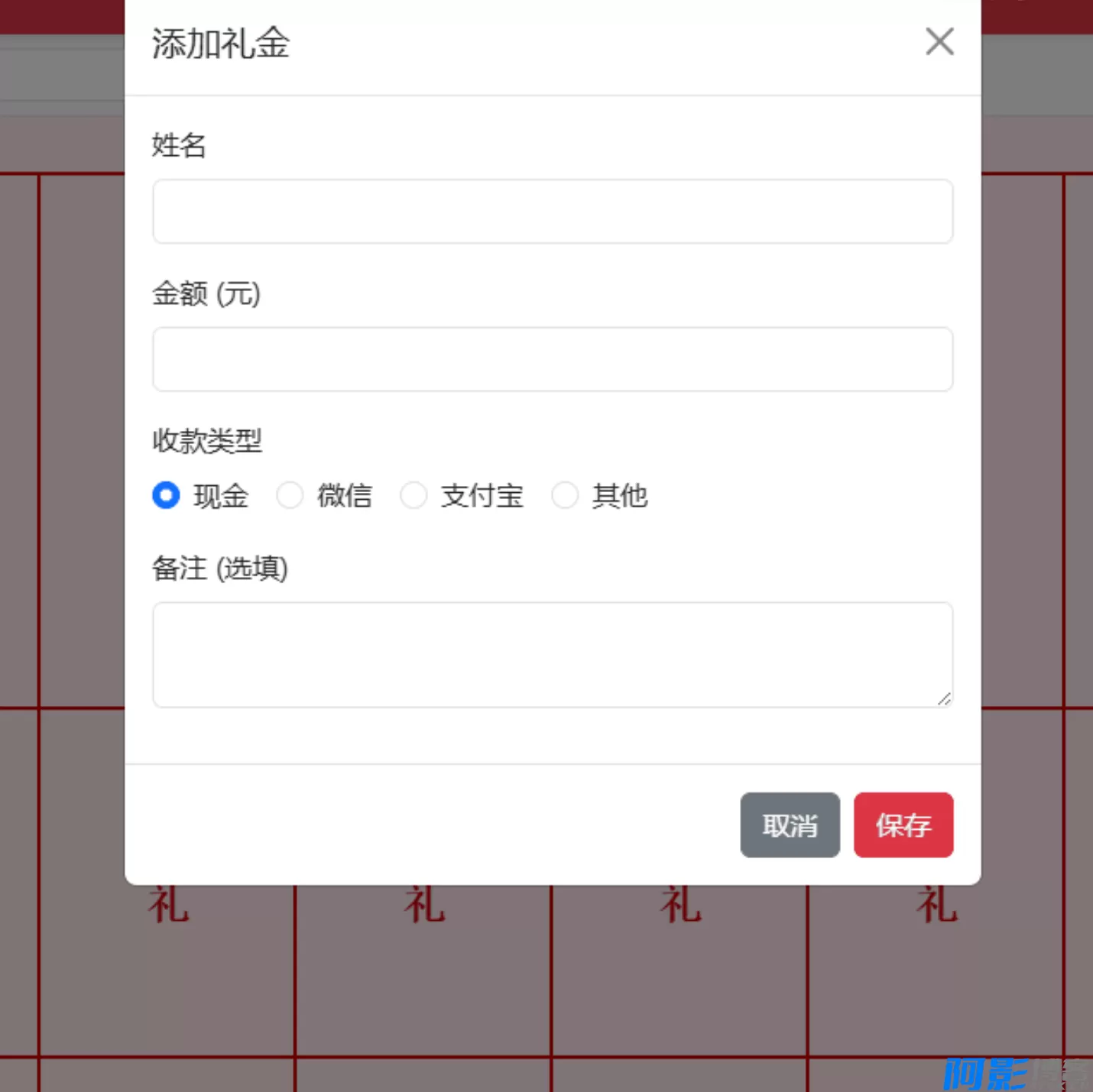
Task: Tap the 取消 button
Action: coord(790,825)
